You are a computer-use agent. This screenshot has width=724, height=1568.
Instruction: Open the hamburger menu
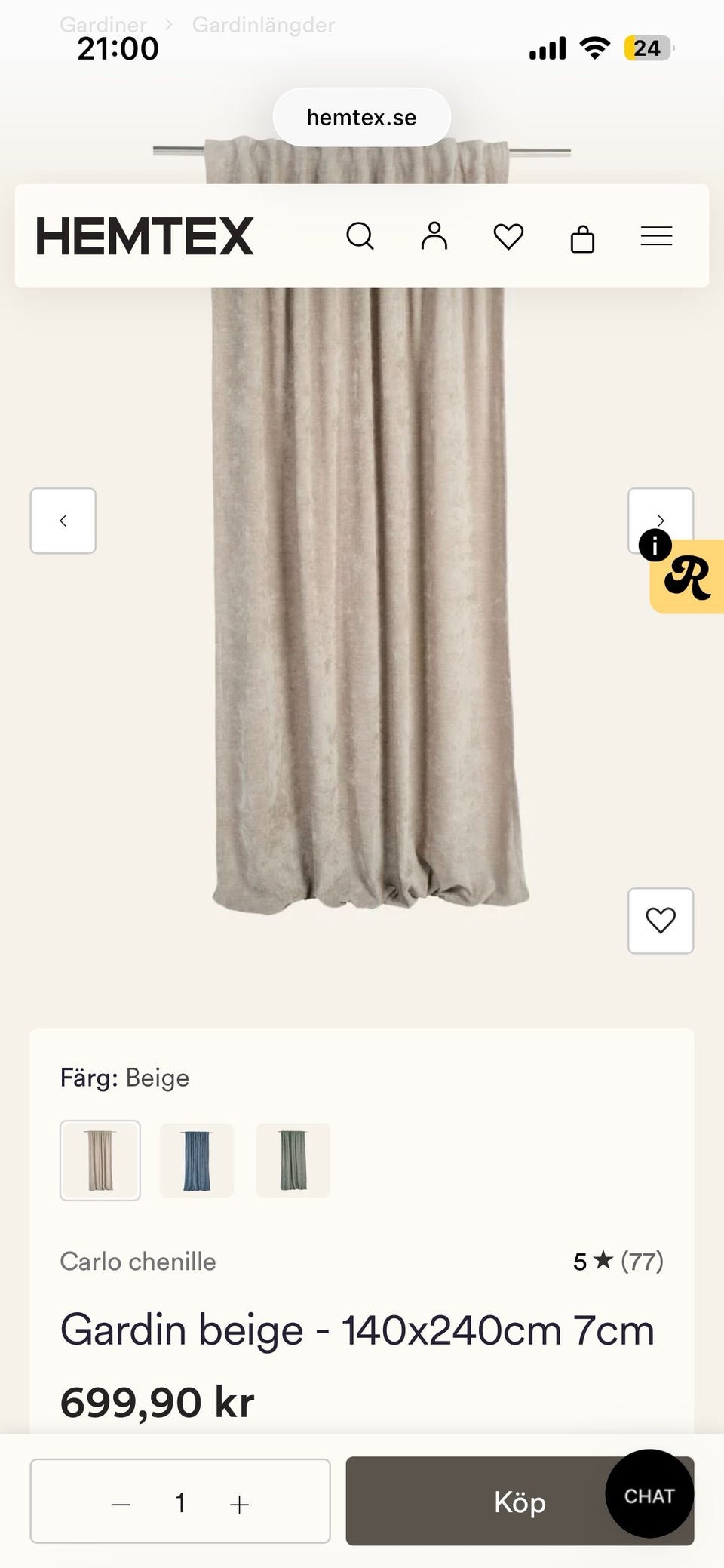[x=656, y=236]
